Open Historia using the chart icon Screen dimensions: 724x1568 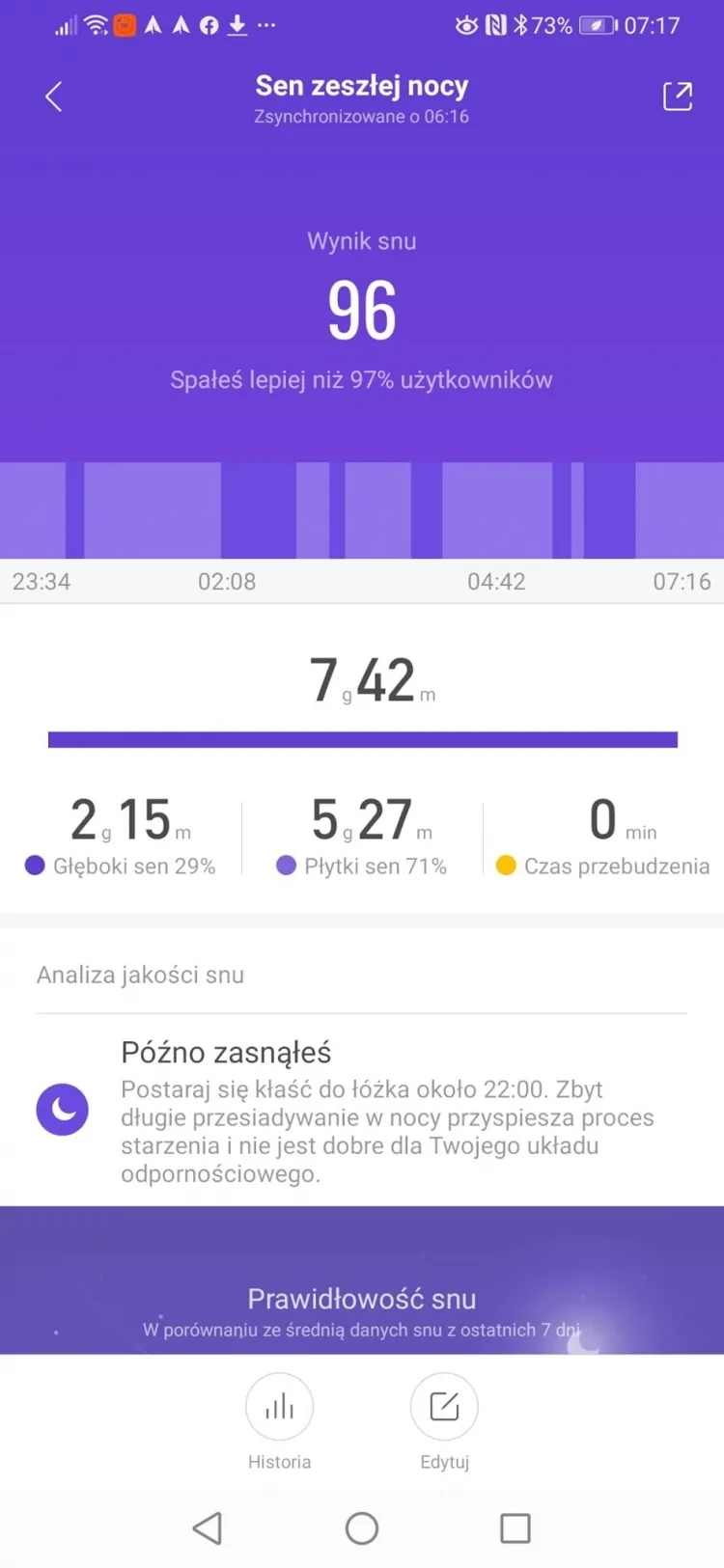pyautogui.click(x=279, y=1407)
